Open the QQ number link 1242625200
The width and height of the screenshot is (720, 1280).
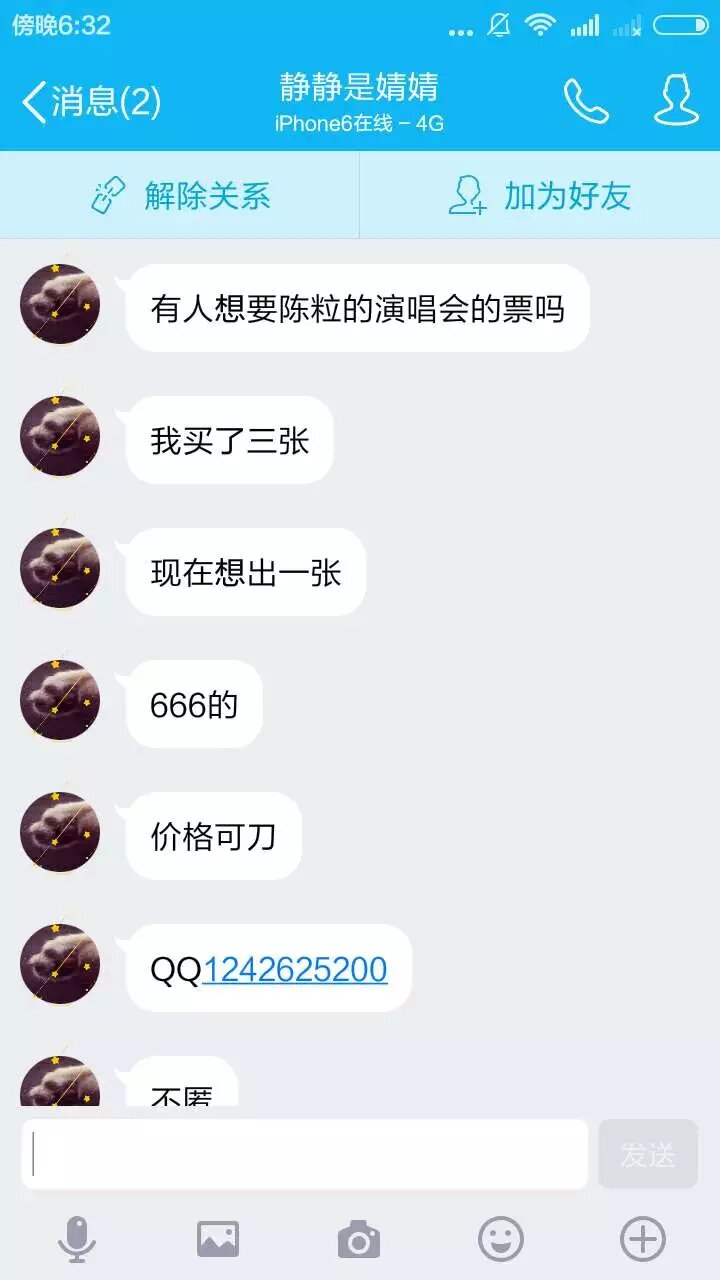click(x=295, y=969)
